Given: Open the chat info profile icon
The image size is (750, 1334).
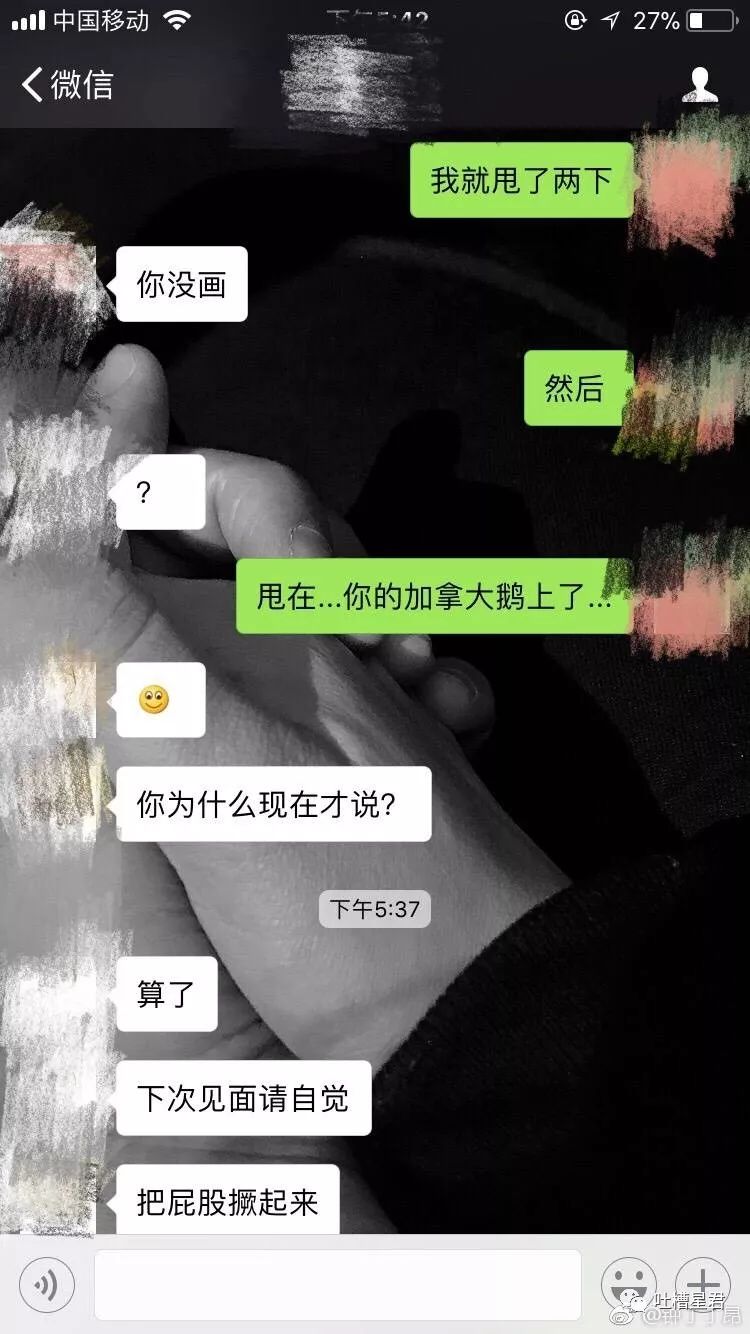Looking at the screenshot, I should pyautogui.click(x=700, y=85).
